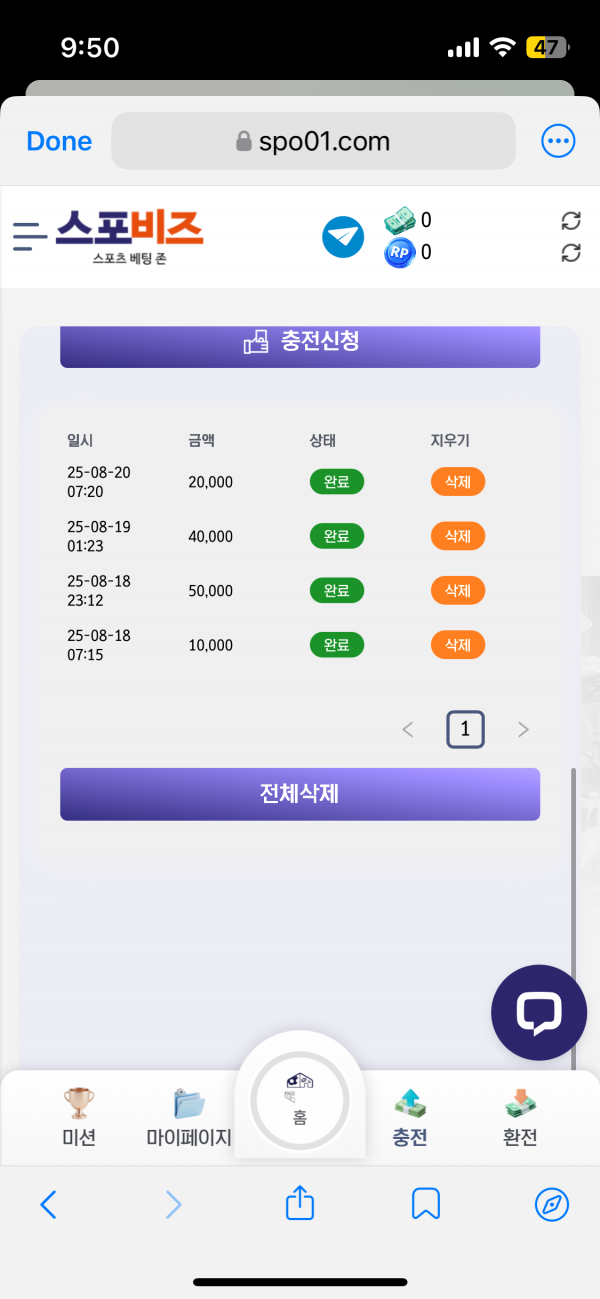Refresh the RP points balance
This screenshot has height=1299, width=600.
pyautogui.click(x=571, y=253)
